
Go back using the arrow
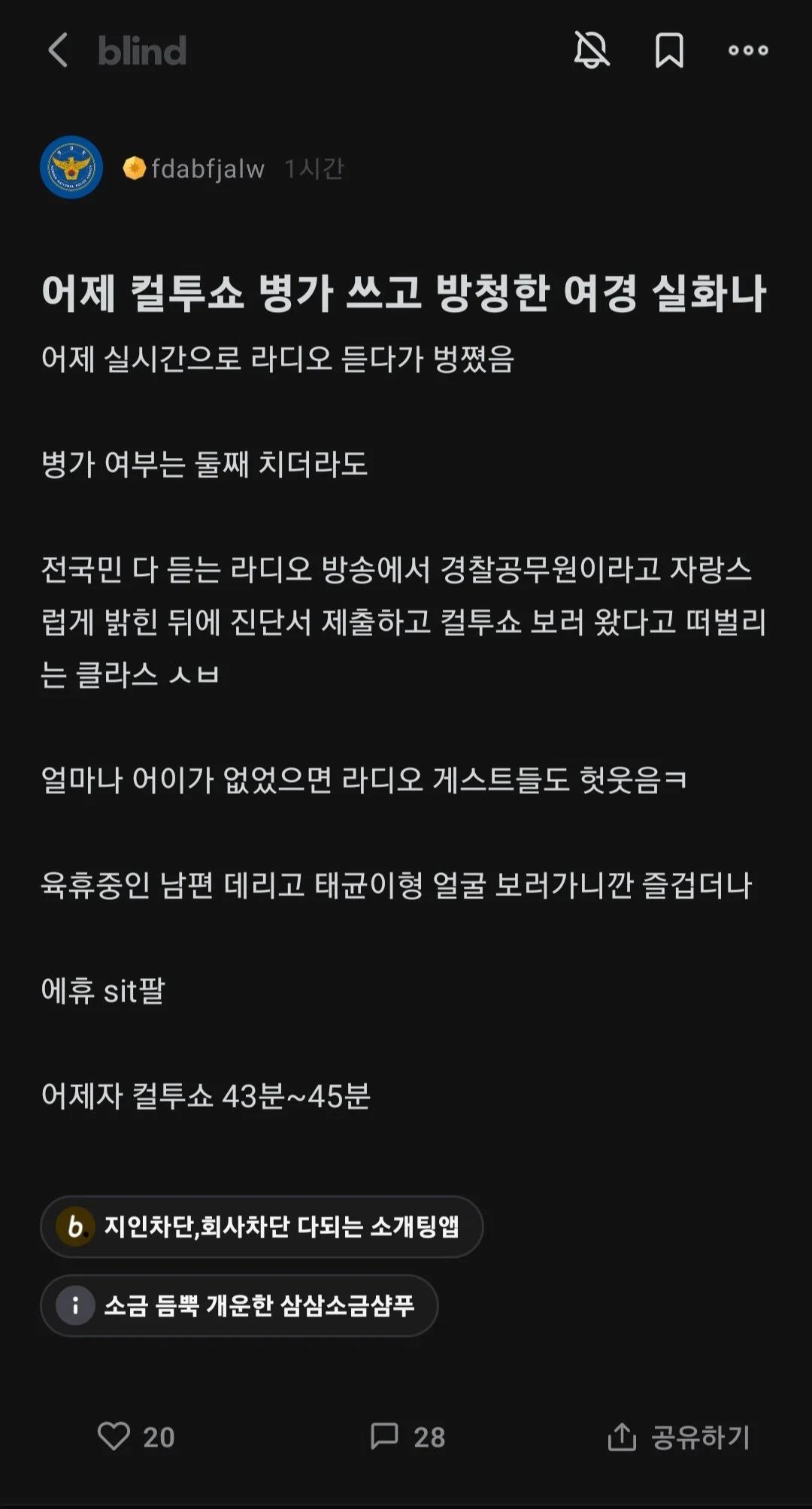coord(58,50)
